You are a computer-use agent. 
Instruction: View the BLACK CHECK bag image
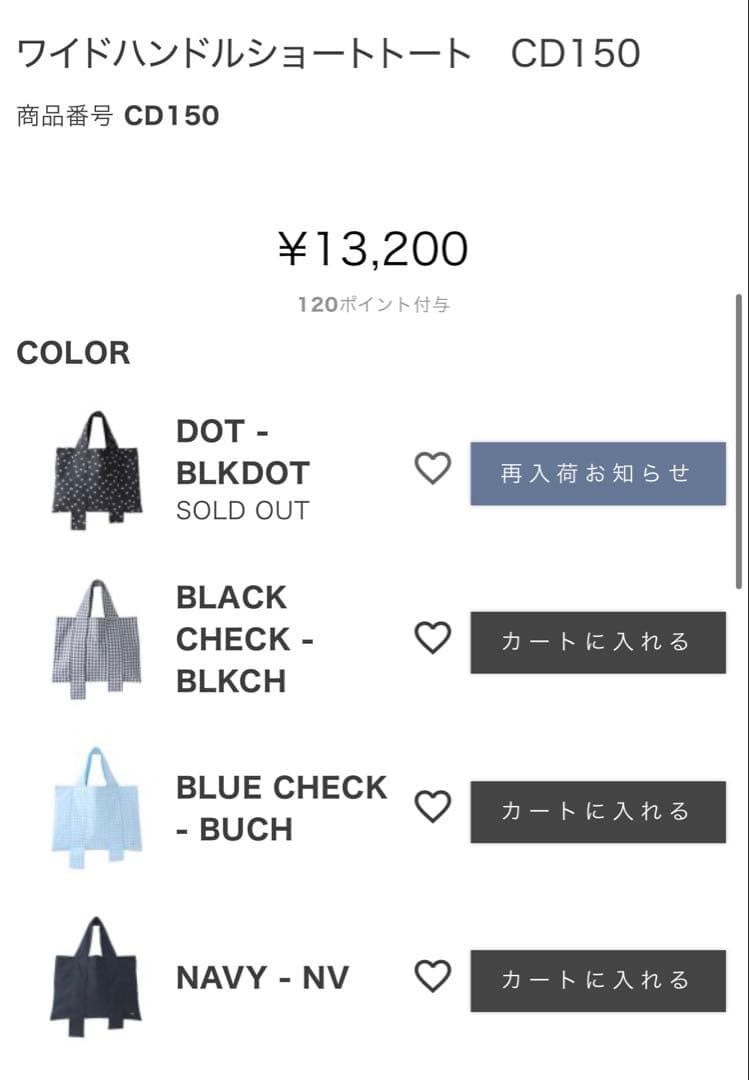click(x=97, y=638)
